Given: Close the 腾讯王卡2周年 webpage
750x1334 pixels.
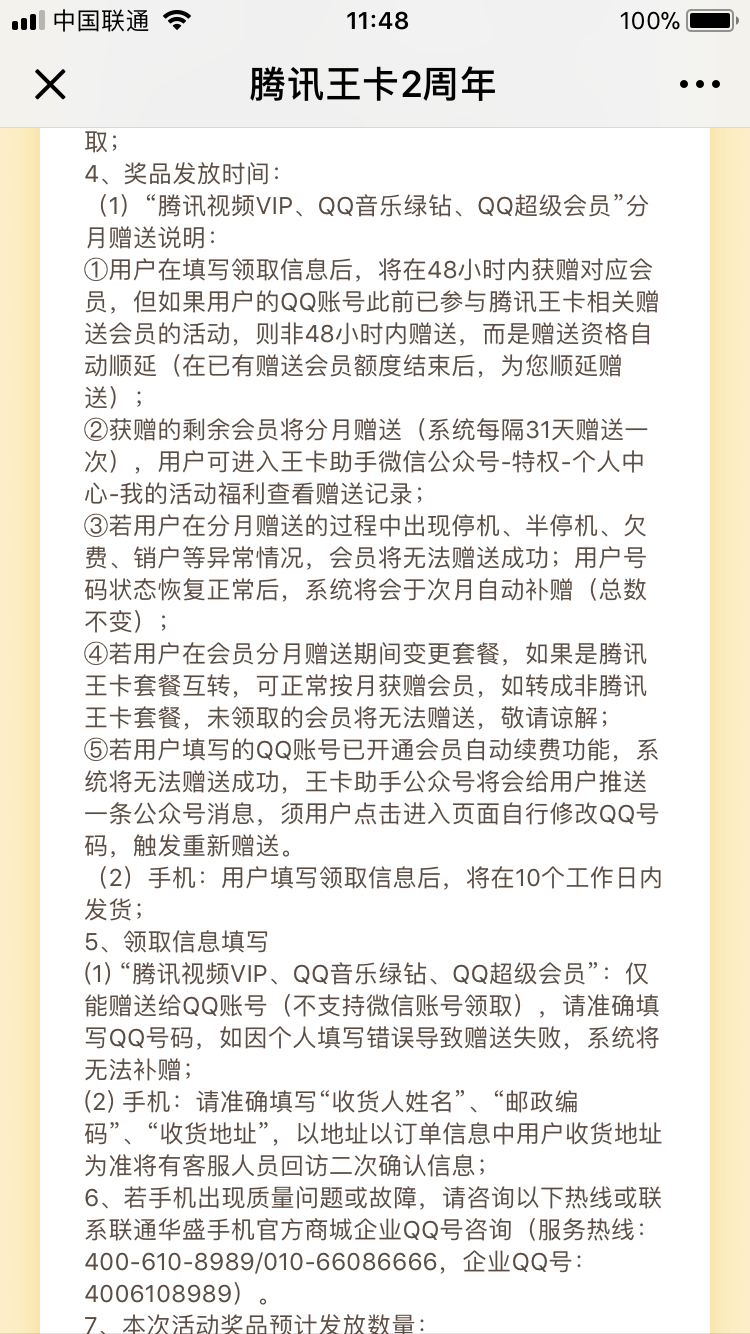Looking at the screenshot, I should tap(50, 85).
